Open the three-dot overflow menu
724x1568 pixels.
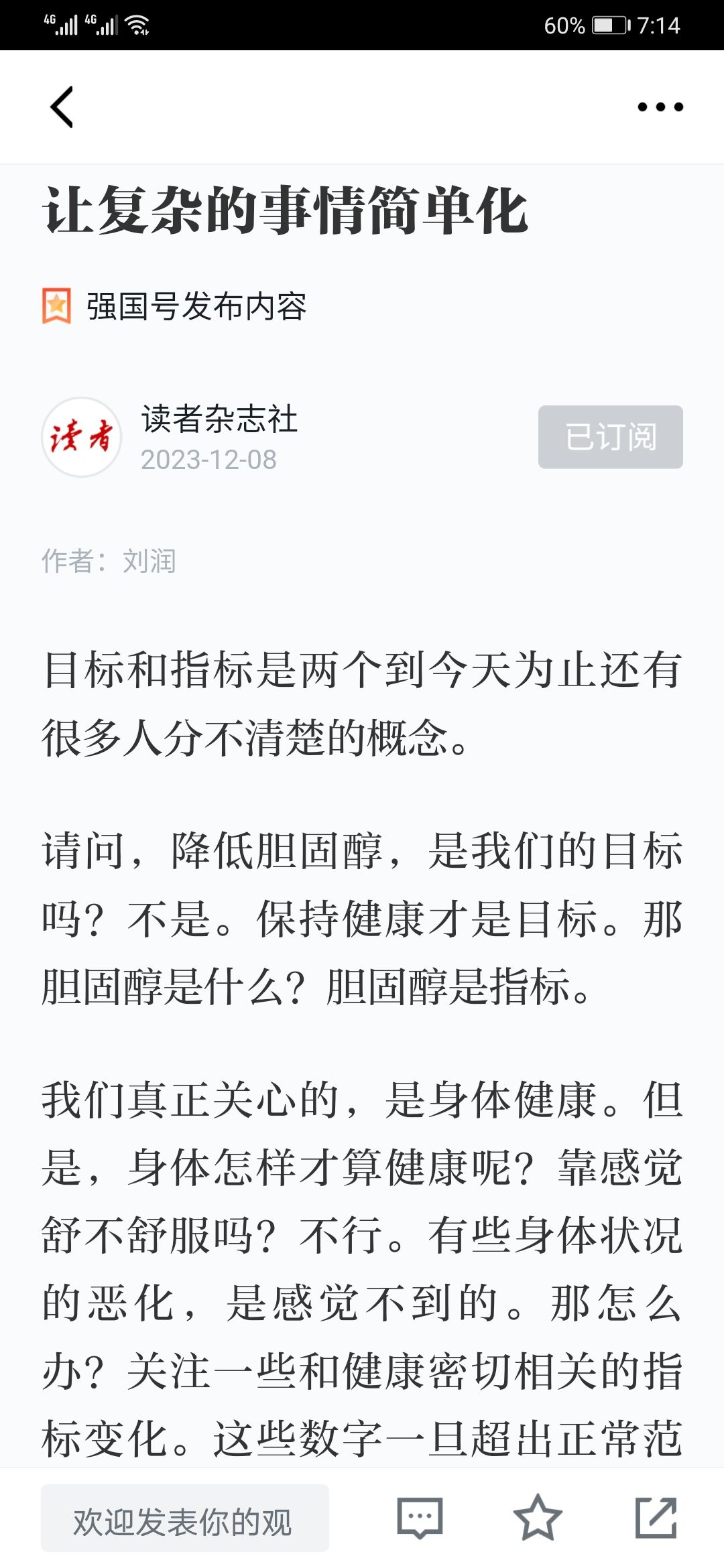660,107
